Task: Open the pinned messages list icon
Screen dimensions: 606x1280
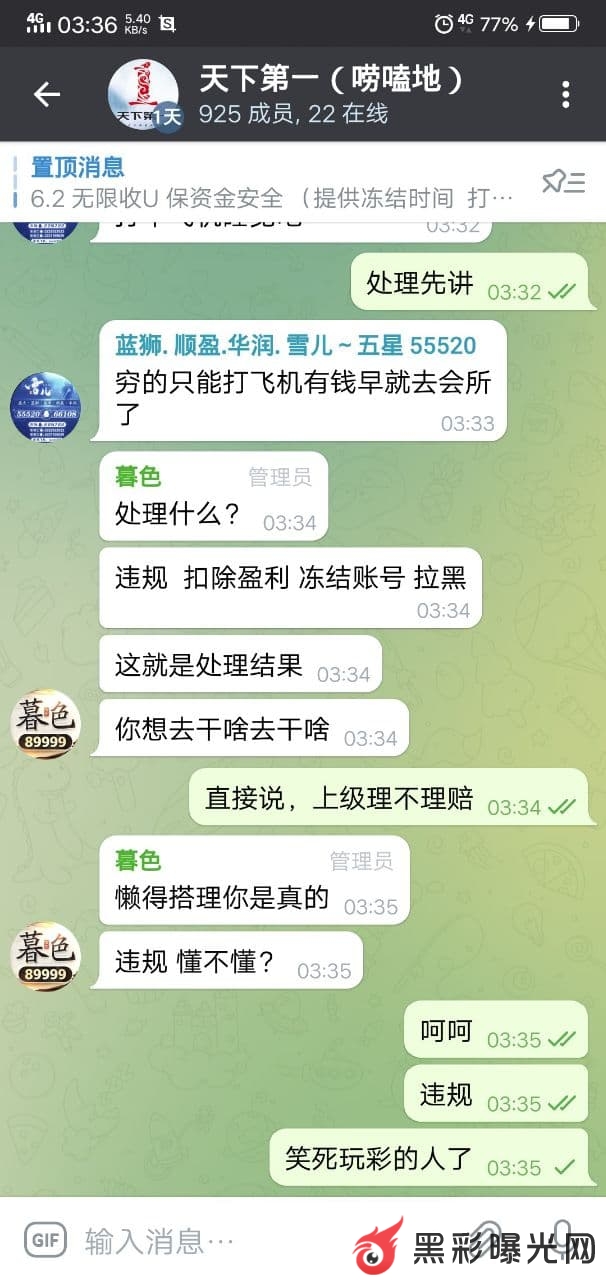Action: (563, 181)
